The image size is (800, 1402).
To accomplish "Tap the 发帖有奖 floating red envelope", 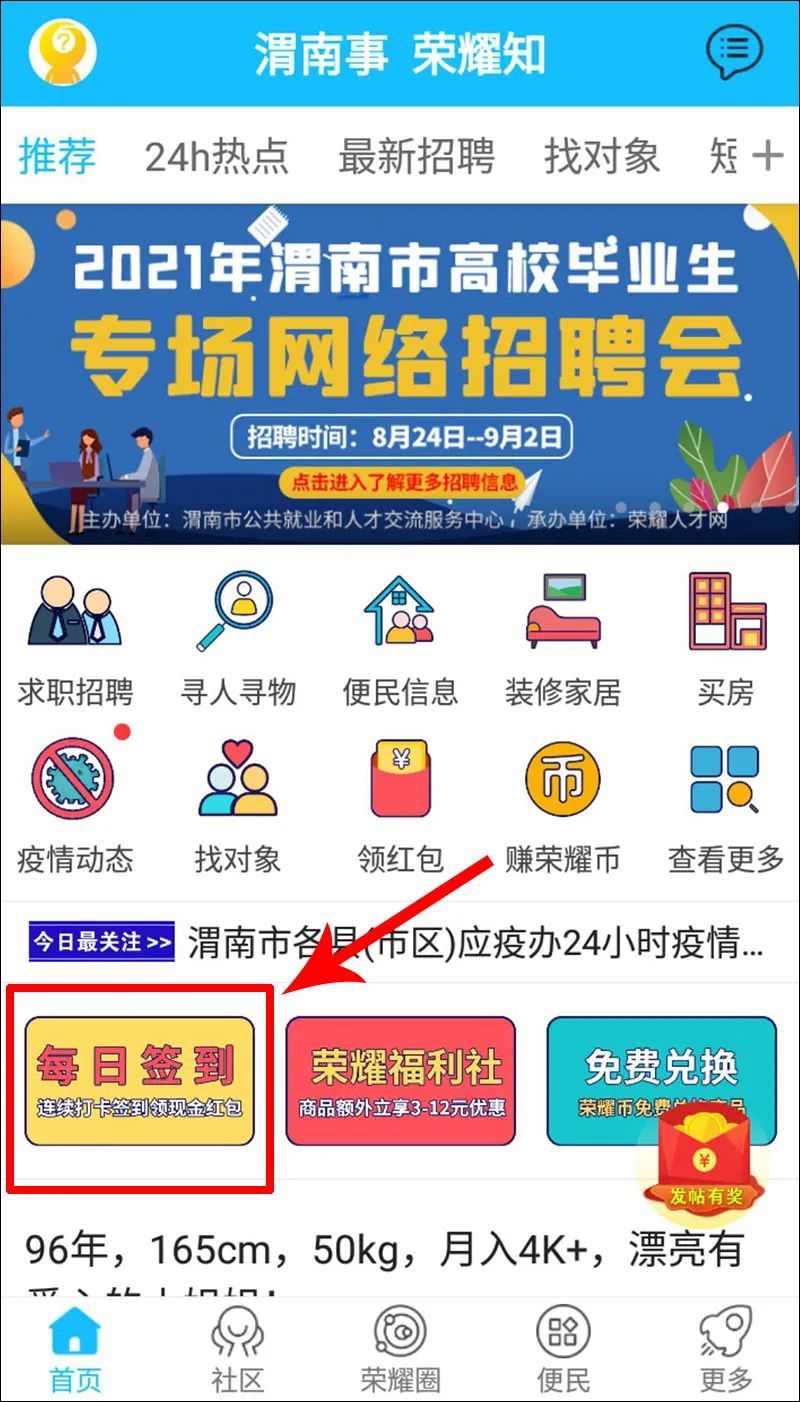I will (706, 1160).
